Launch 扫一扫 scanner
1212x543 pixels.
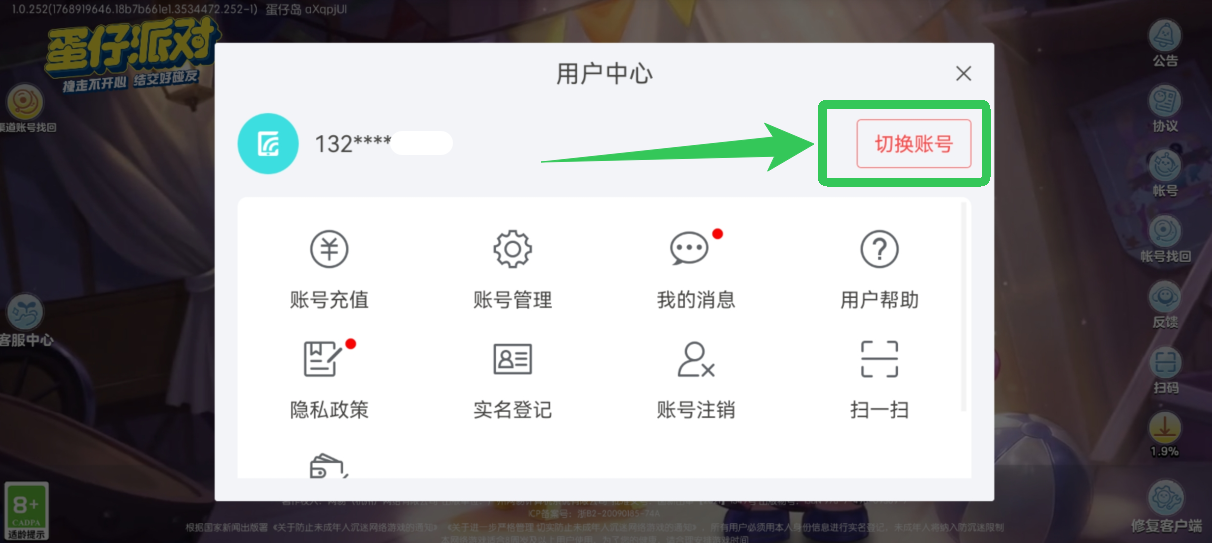tap(879, 379)
